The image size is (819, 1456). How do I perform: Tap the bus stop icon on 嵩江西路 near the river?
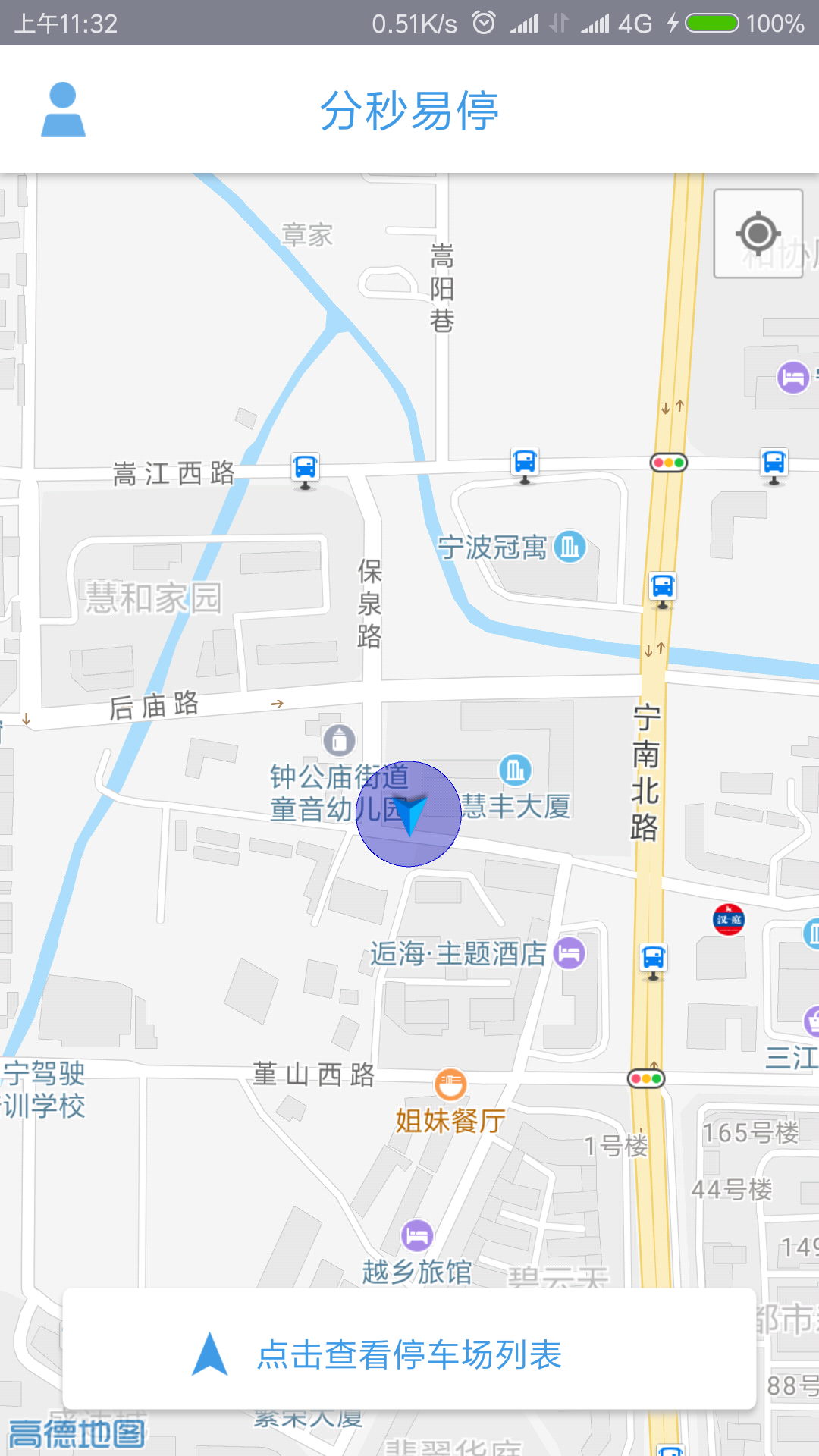pyautogui.click(x=305, y=466)
